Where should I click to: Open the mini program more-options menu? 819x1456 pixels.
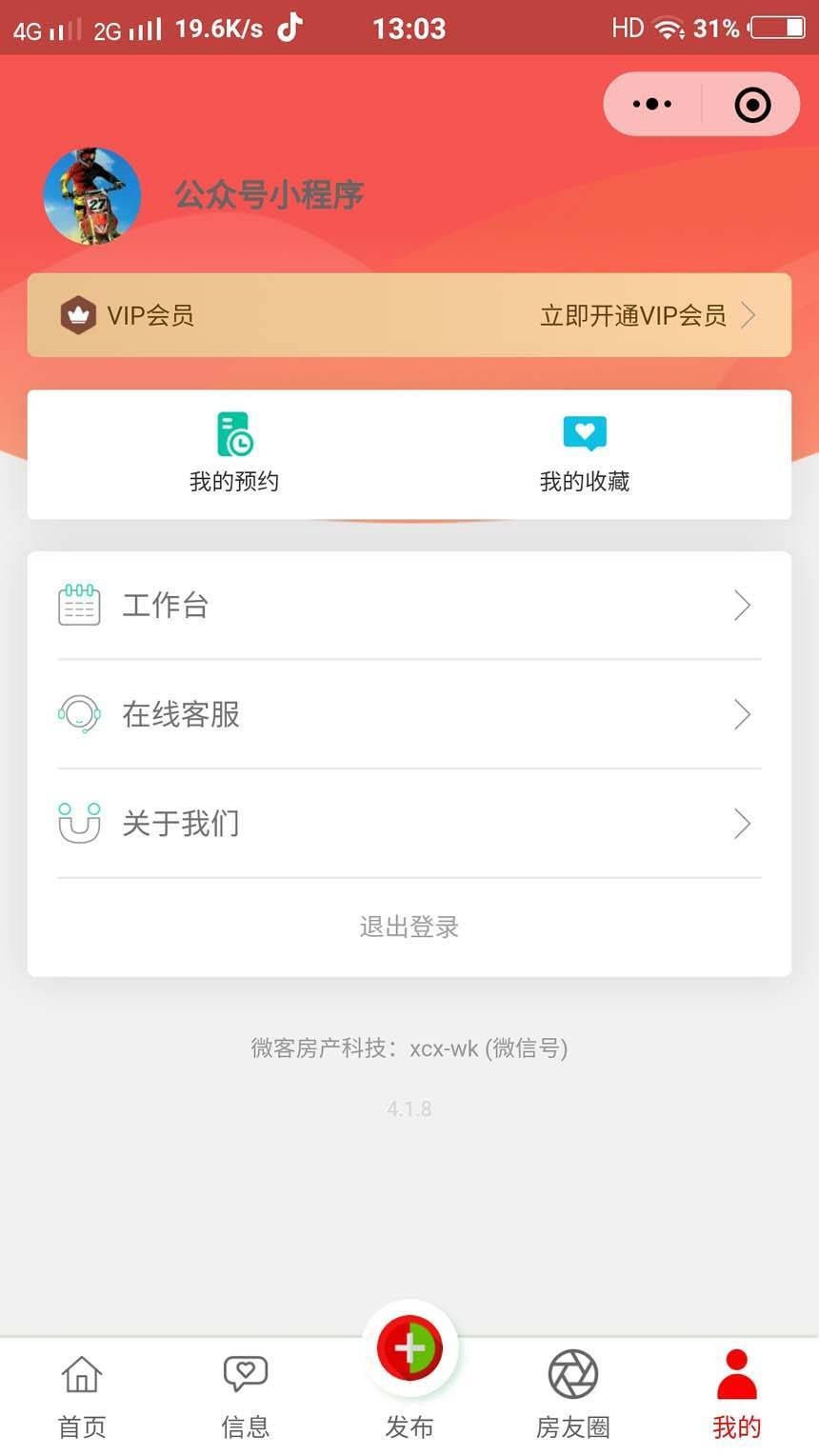pyautogui.click(x=652, y=105)
